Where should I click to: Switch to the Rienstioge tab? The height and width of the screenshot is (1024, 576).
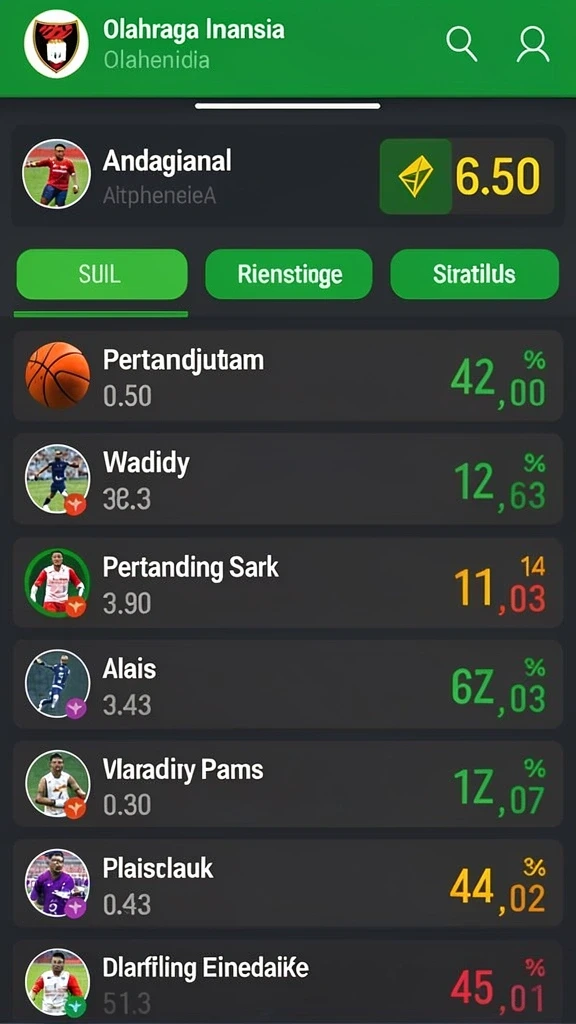(x=289, y=274)
